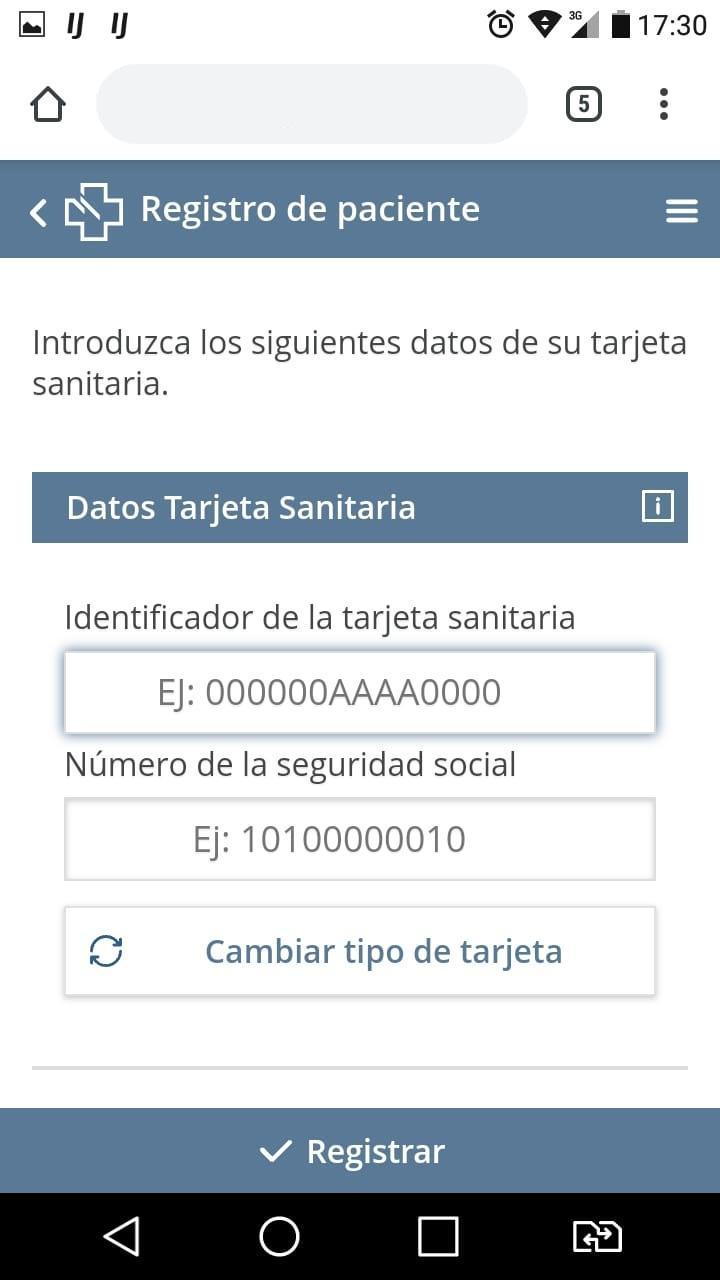Viewport: 720px width, 1280px height.
Task: Open the hamburger menu
Action: (681, 211)
